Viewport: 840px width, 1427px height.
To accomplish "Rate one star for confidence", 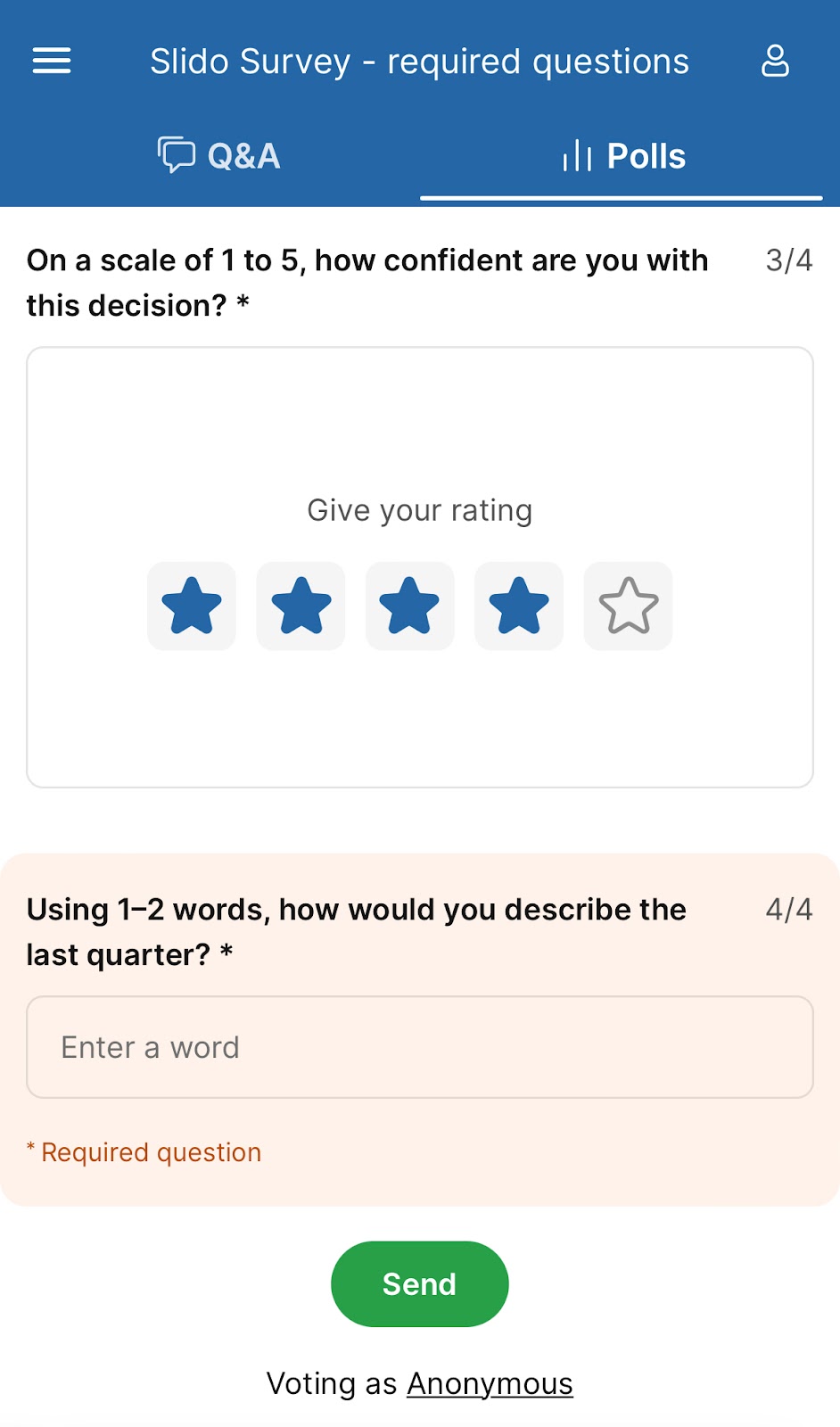I will [x=192, y=606].
